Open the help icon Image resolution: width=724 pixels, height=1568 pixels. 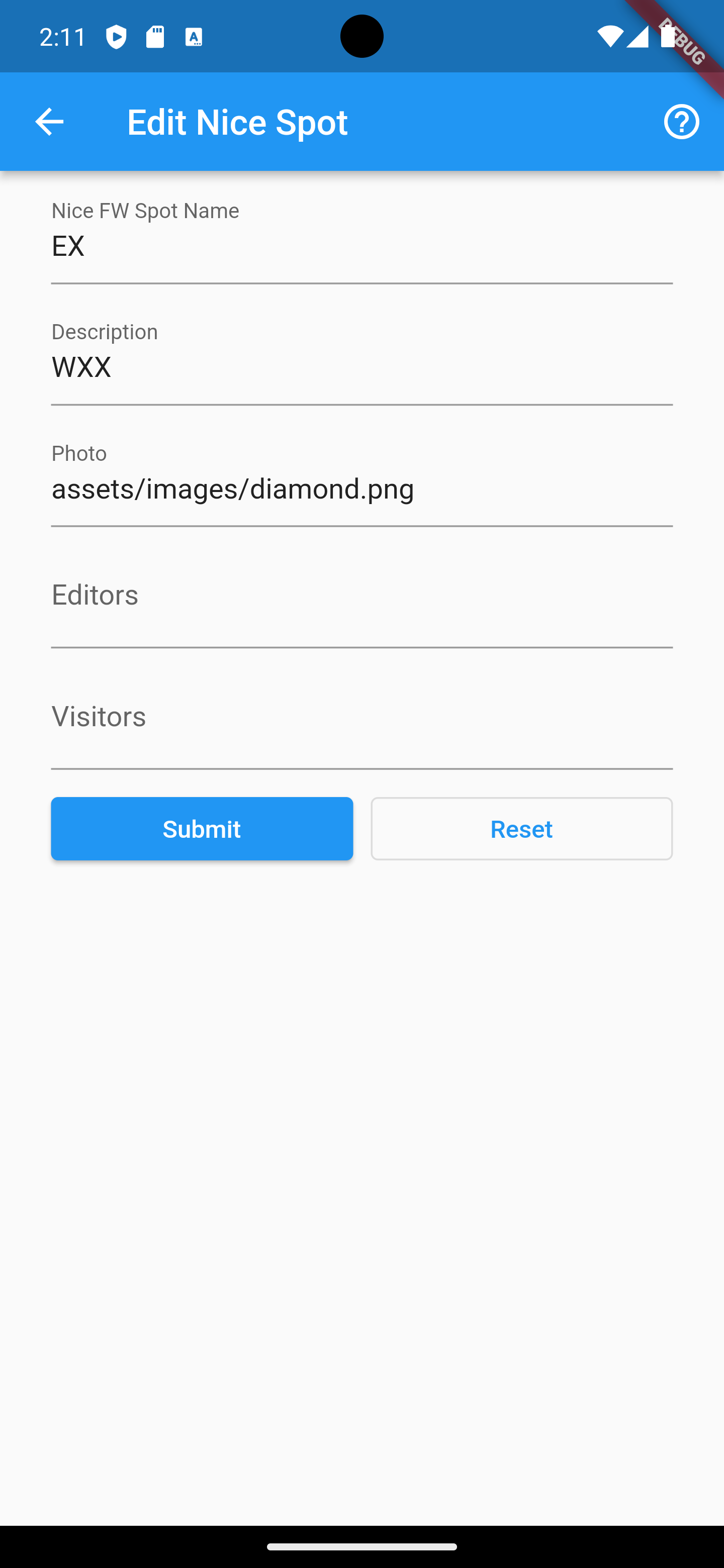tap(681, 122)
